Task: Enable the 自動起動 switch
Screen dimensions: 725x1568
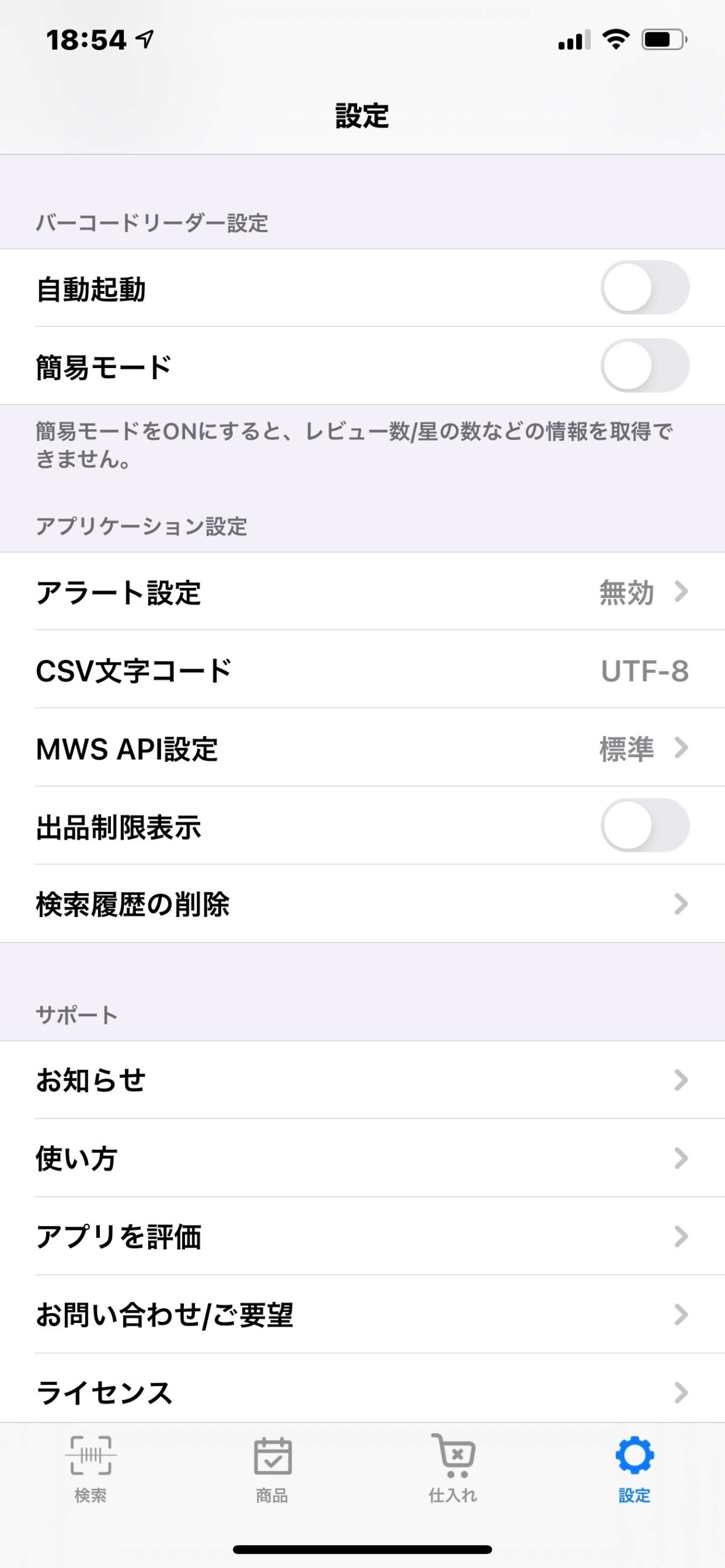Action: click(x=645, y=288)
